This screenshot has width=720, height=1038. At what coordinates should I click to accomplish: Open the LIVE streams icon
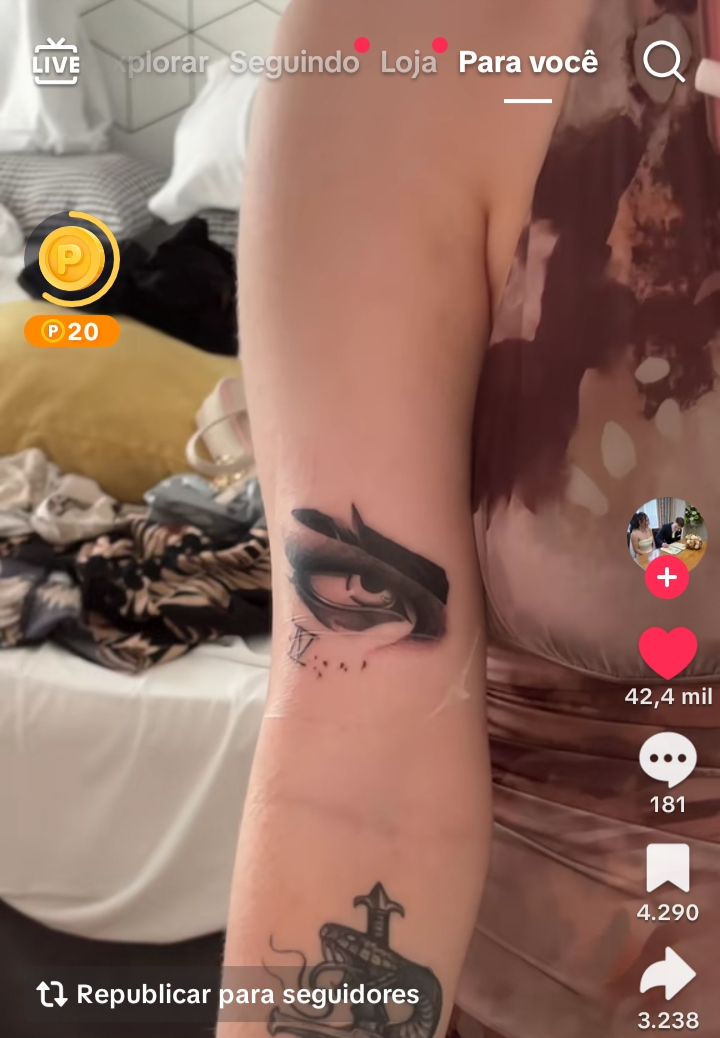[55, 63]
